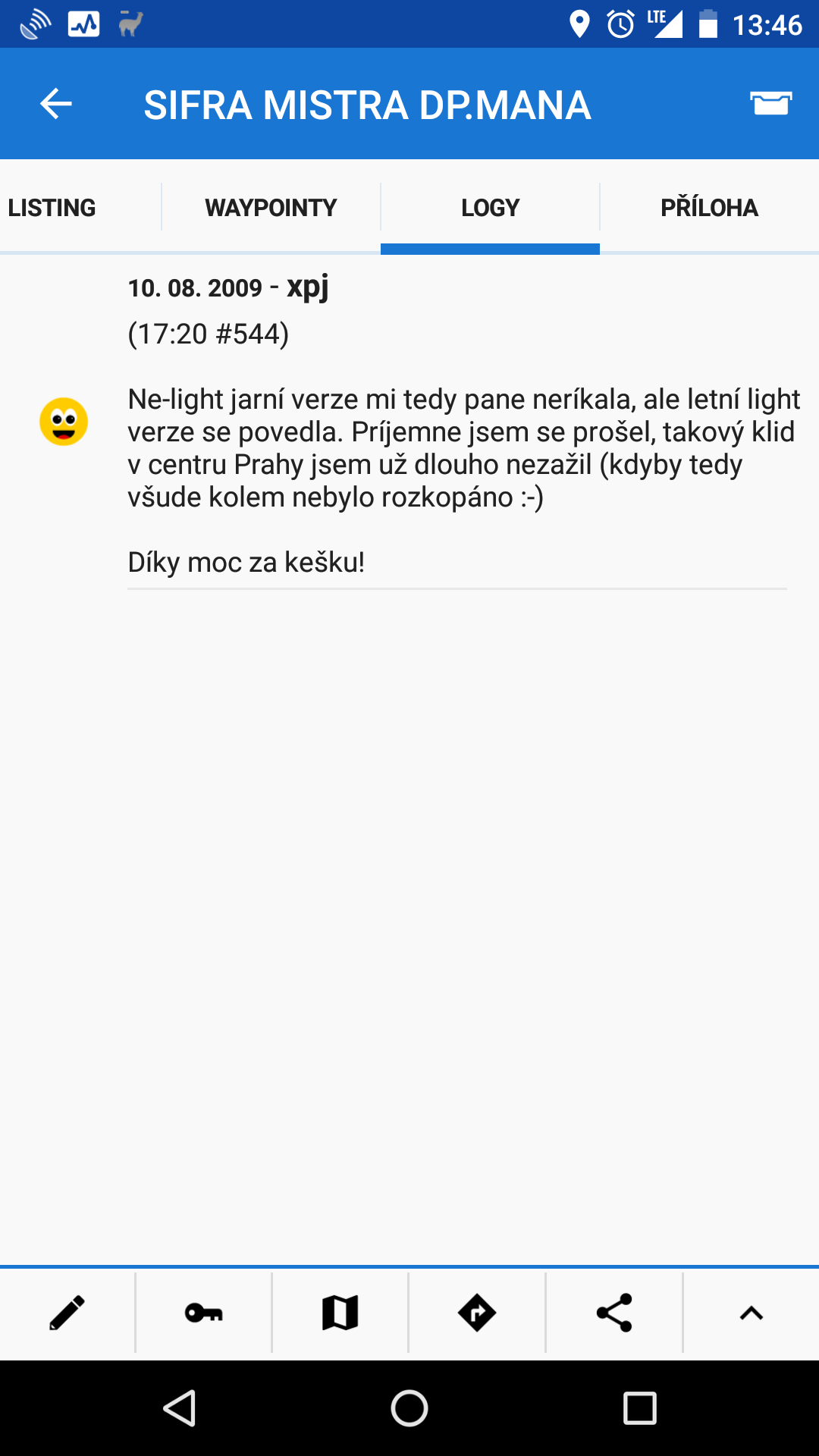Screen dimensions: 819x1456
Task: Switch to the Waypointy tab
Action: click(271, 208)
